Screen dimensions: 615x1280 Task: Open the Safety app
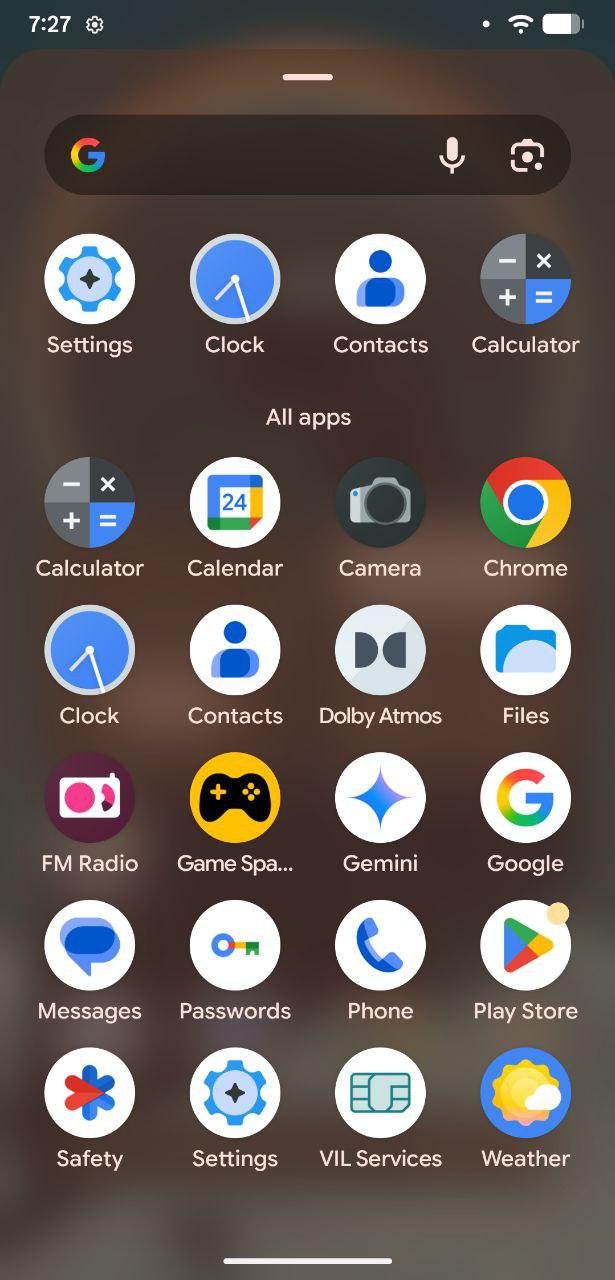(90, 1093)
